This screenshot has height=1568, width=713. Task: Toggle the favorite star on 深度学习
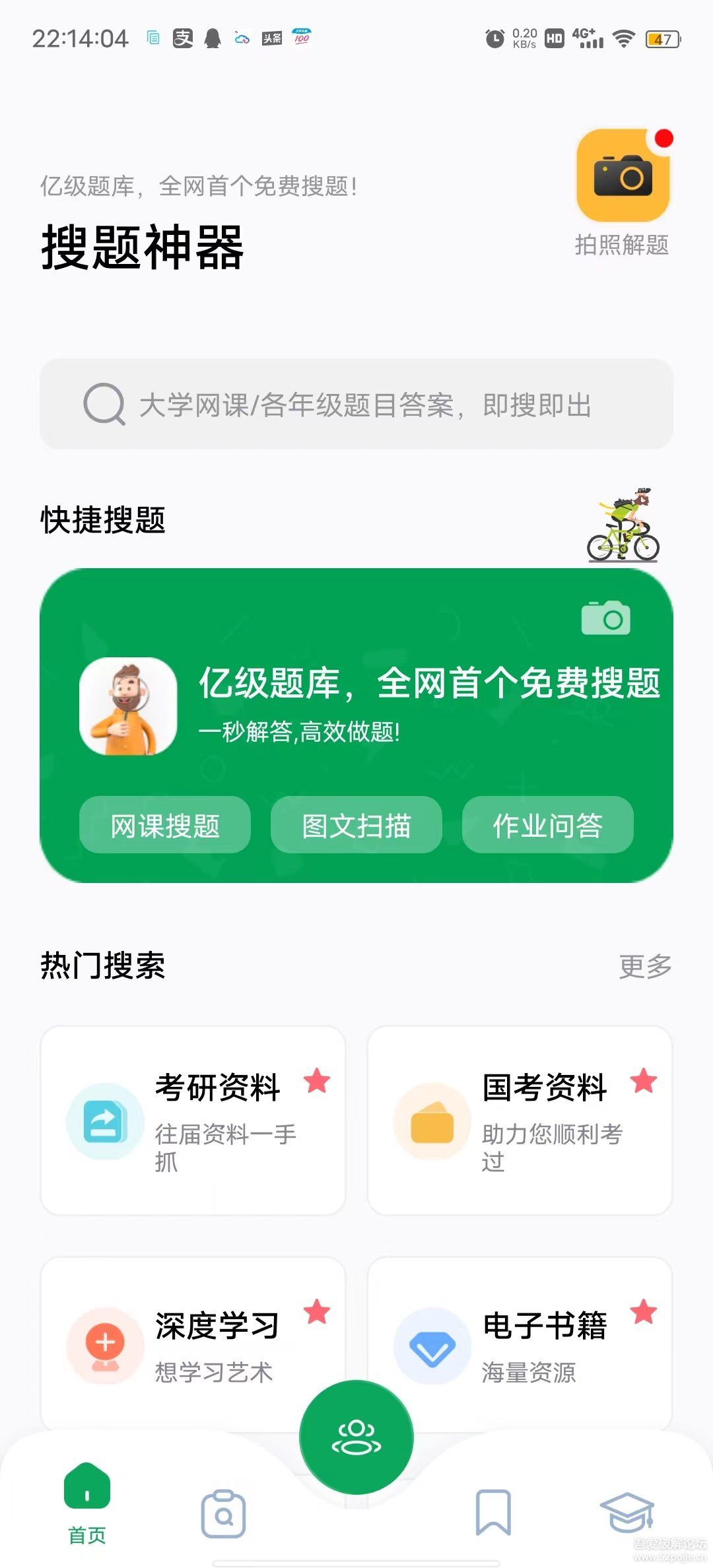coord(317,1309)
